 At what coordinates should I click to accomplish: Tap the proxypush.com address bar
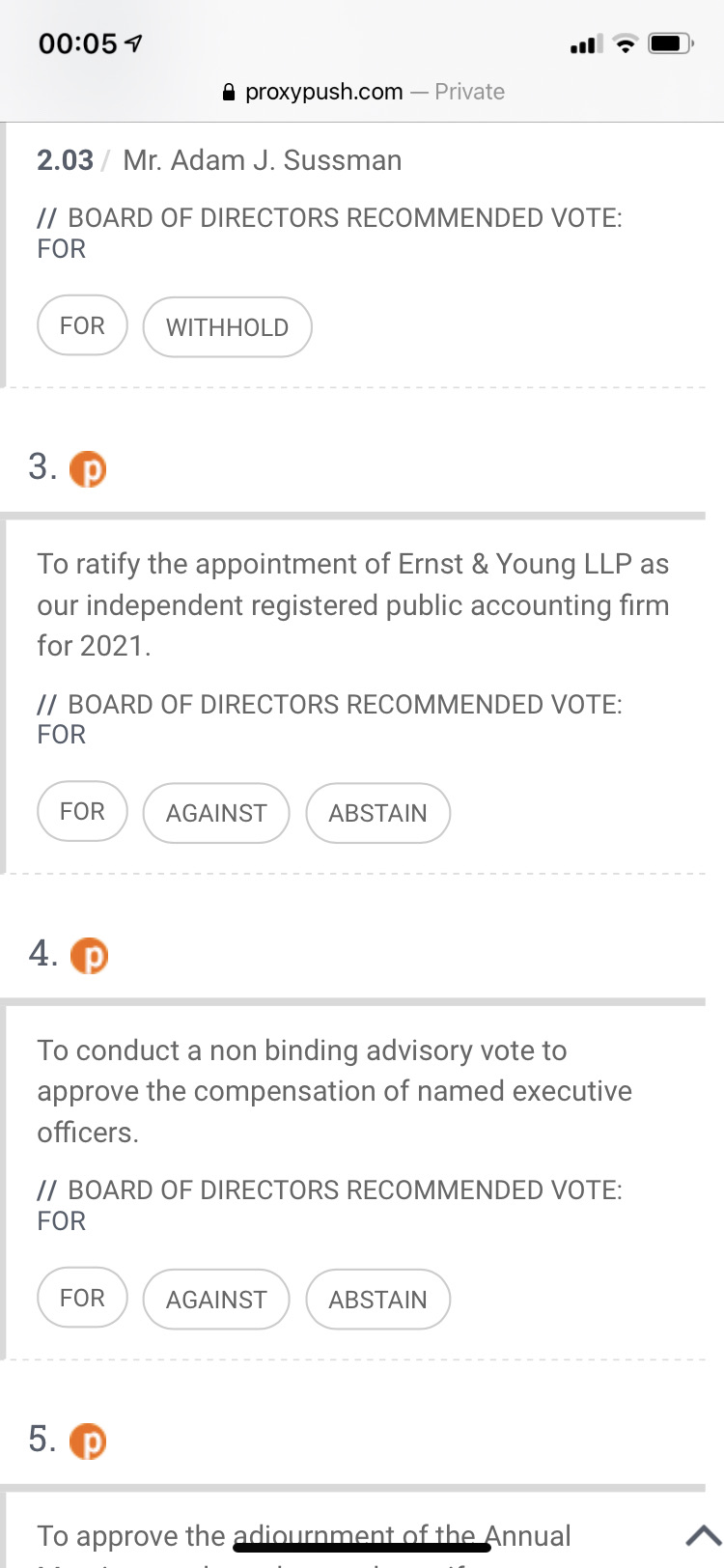pyautogui.click(x=362, y=92)
